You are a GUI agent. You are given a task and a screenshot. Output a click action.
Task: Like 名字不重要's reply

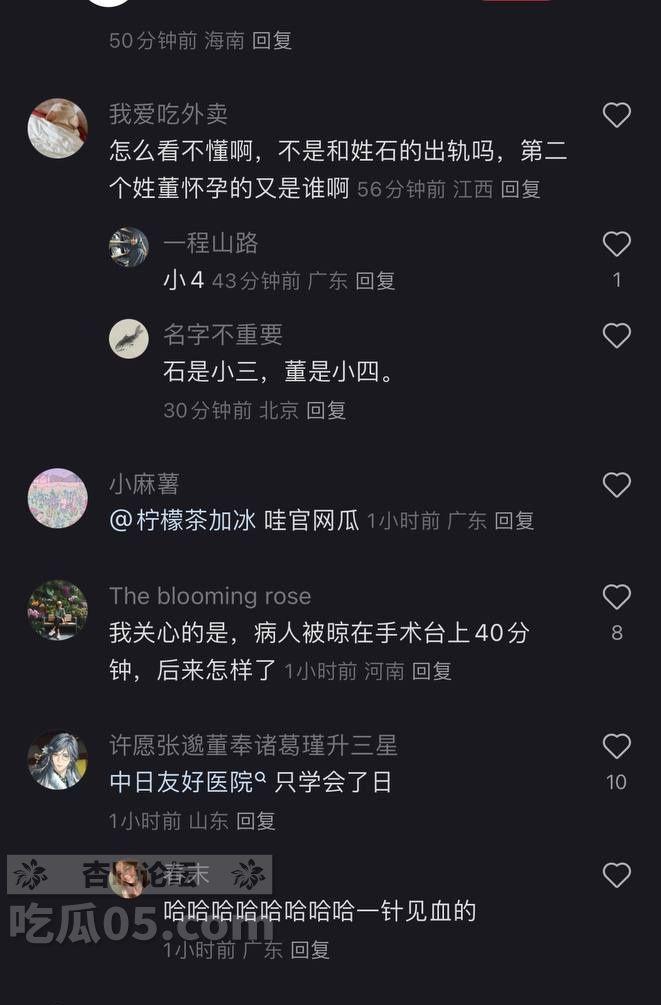coord(617,336)
